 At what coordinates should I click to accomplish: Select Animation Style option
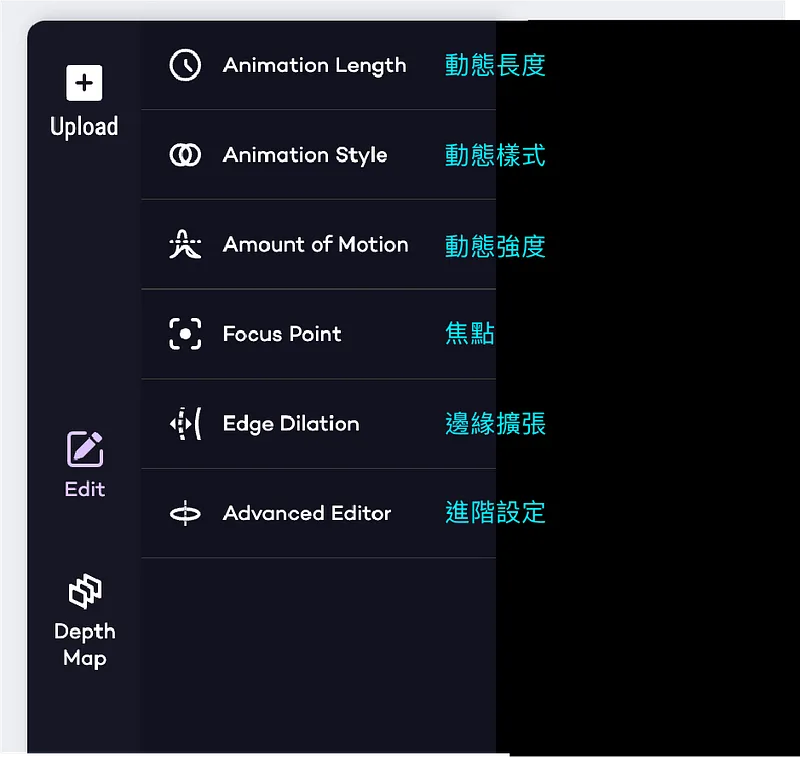click(x=318, y=155)
